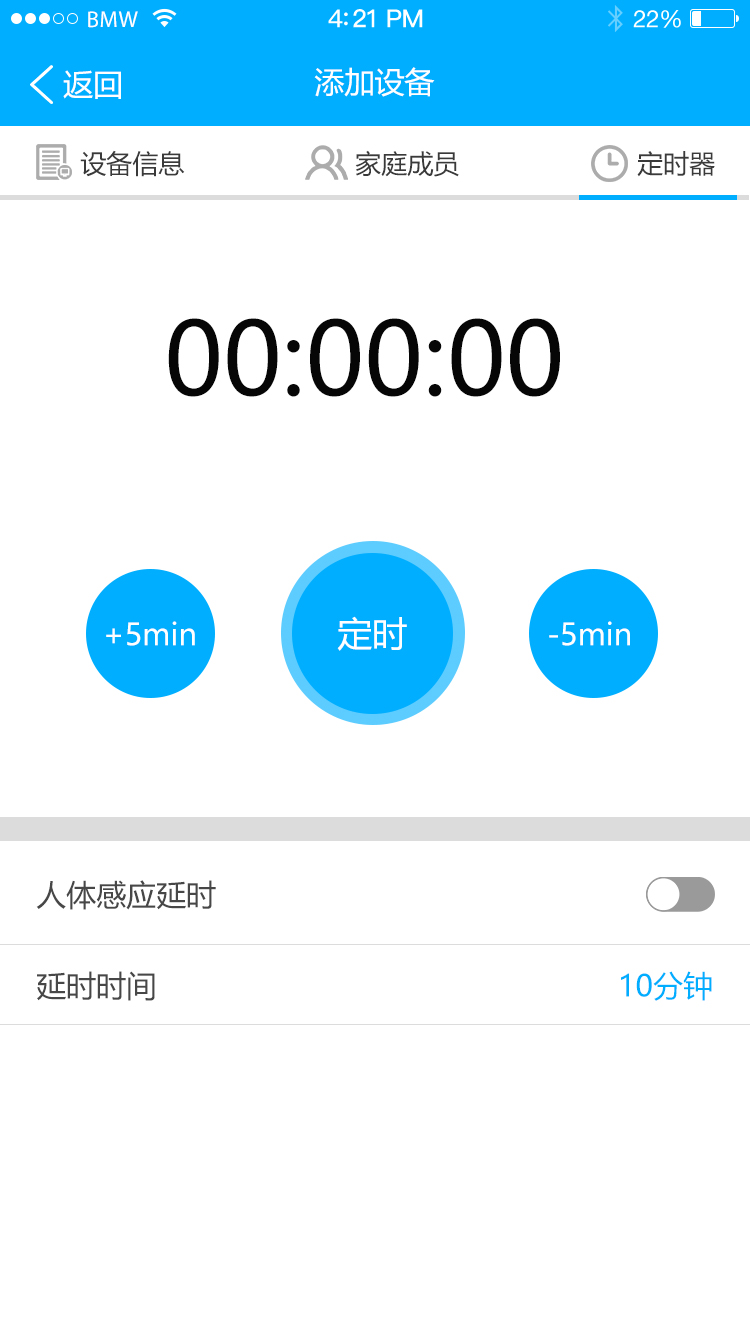Switch to the 设备信息 tab
This screenshot has height=1334, width=750.
coord(110,163)
